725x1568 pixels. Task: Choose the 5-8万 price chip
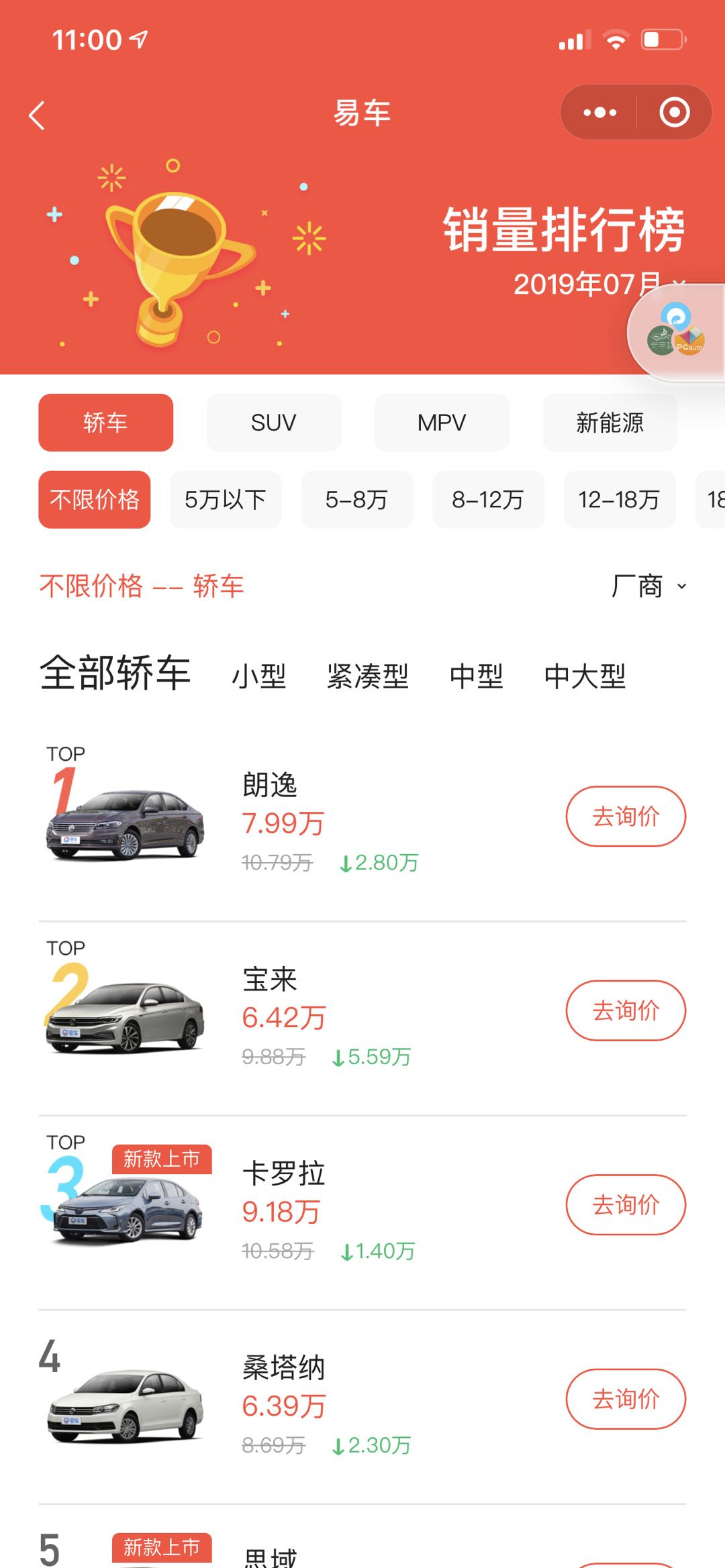[356, 500]
